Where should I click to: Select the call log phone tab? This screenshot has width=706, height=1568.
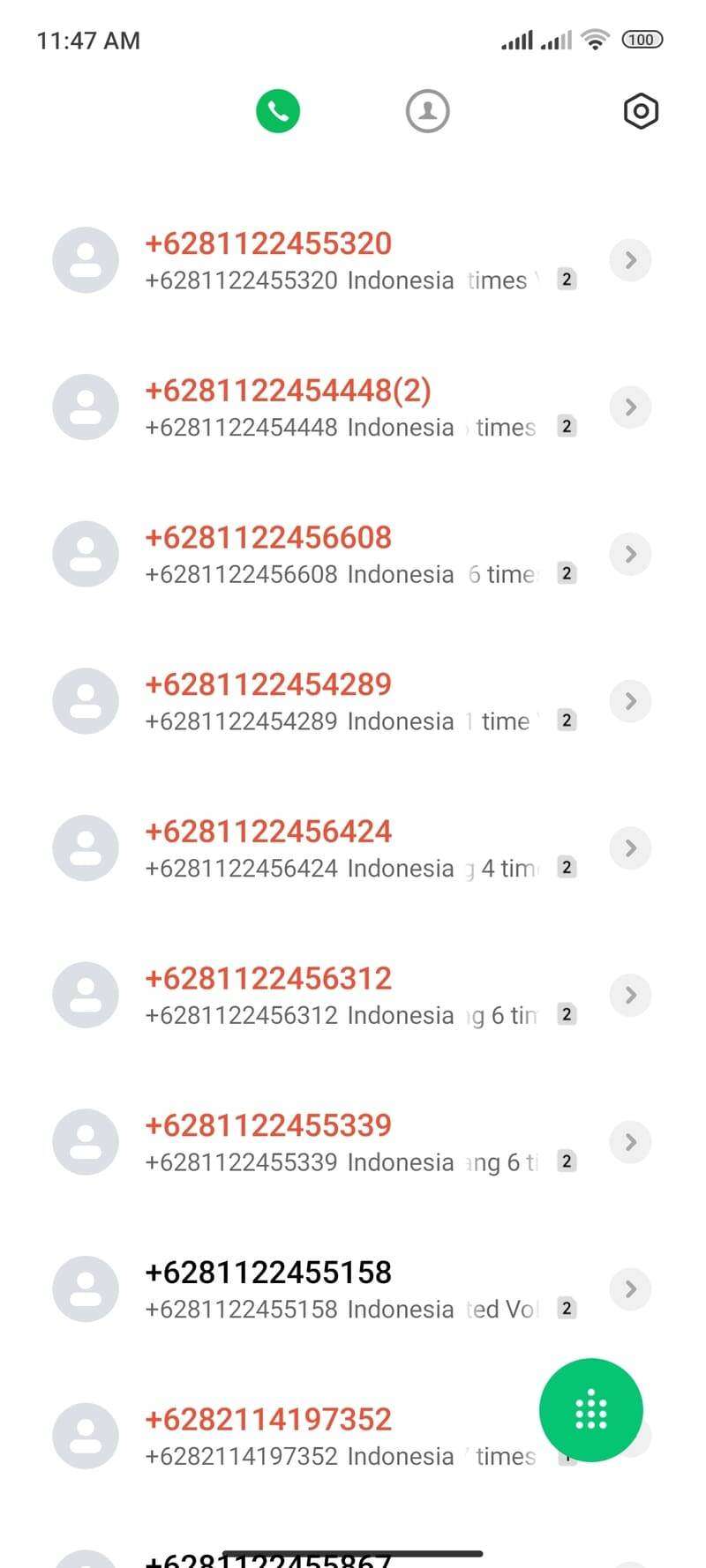click(278, 111)
